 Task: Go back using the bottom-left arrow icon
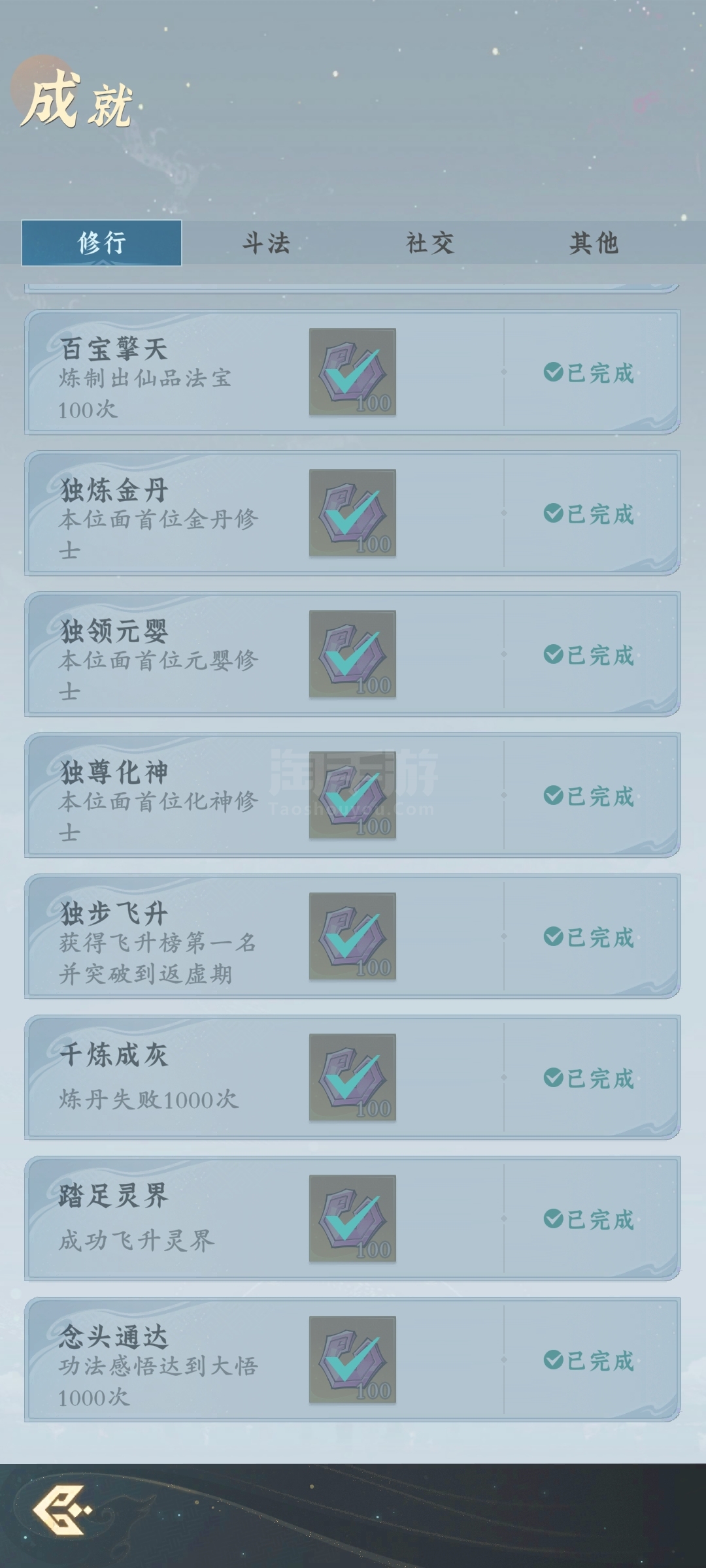(61, 1509)
